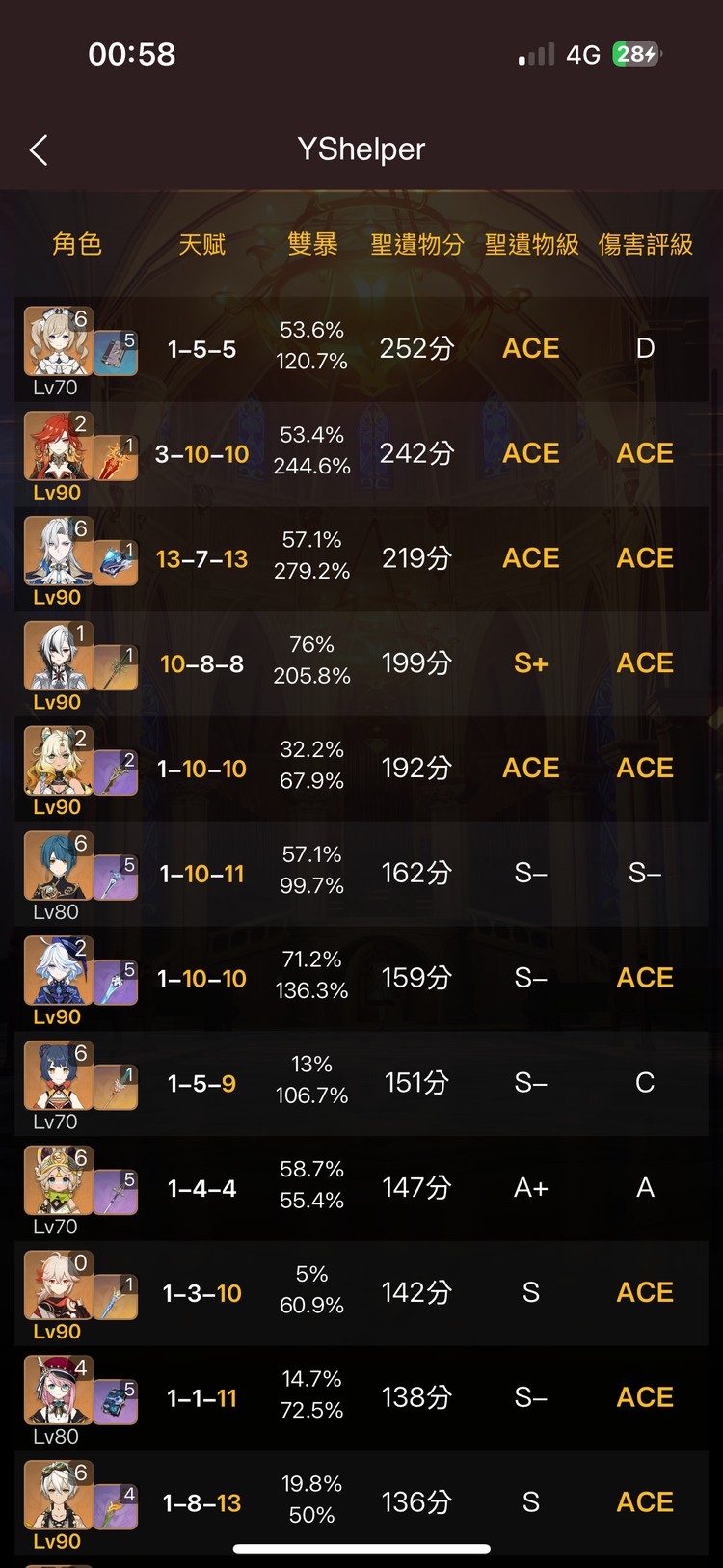The width and height of the screenshot is (723, 1568).
Task: Go back using the top-left arrow
Action: click(x=39, y=149)
